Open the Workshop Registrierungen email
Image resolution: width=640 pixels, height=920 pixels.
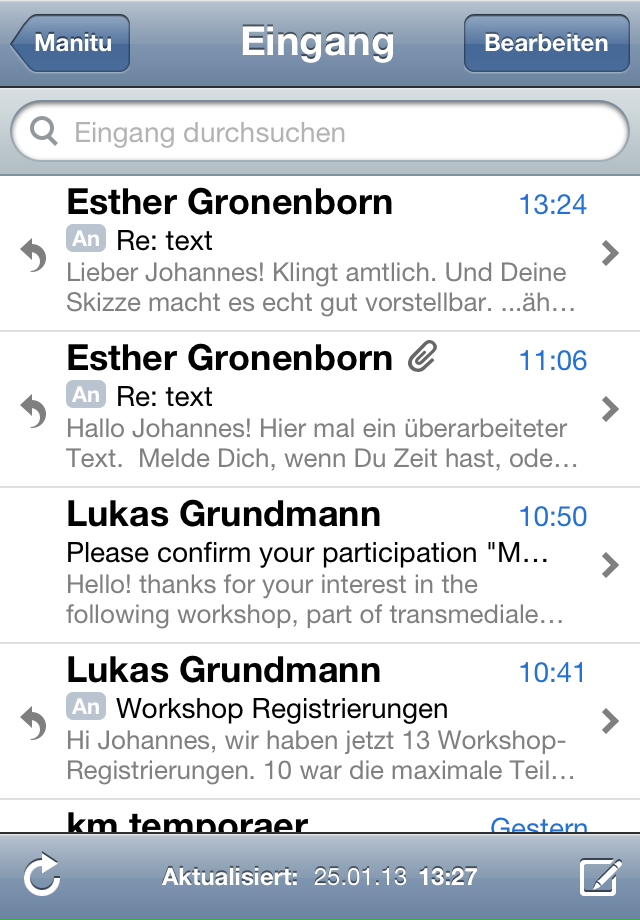(320, 722)
